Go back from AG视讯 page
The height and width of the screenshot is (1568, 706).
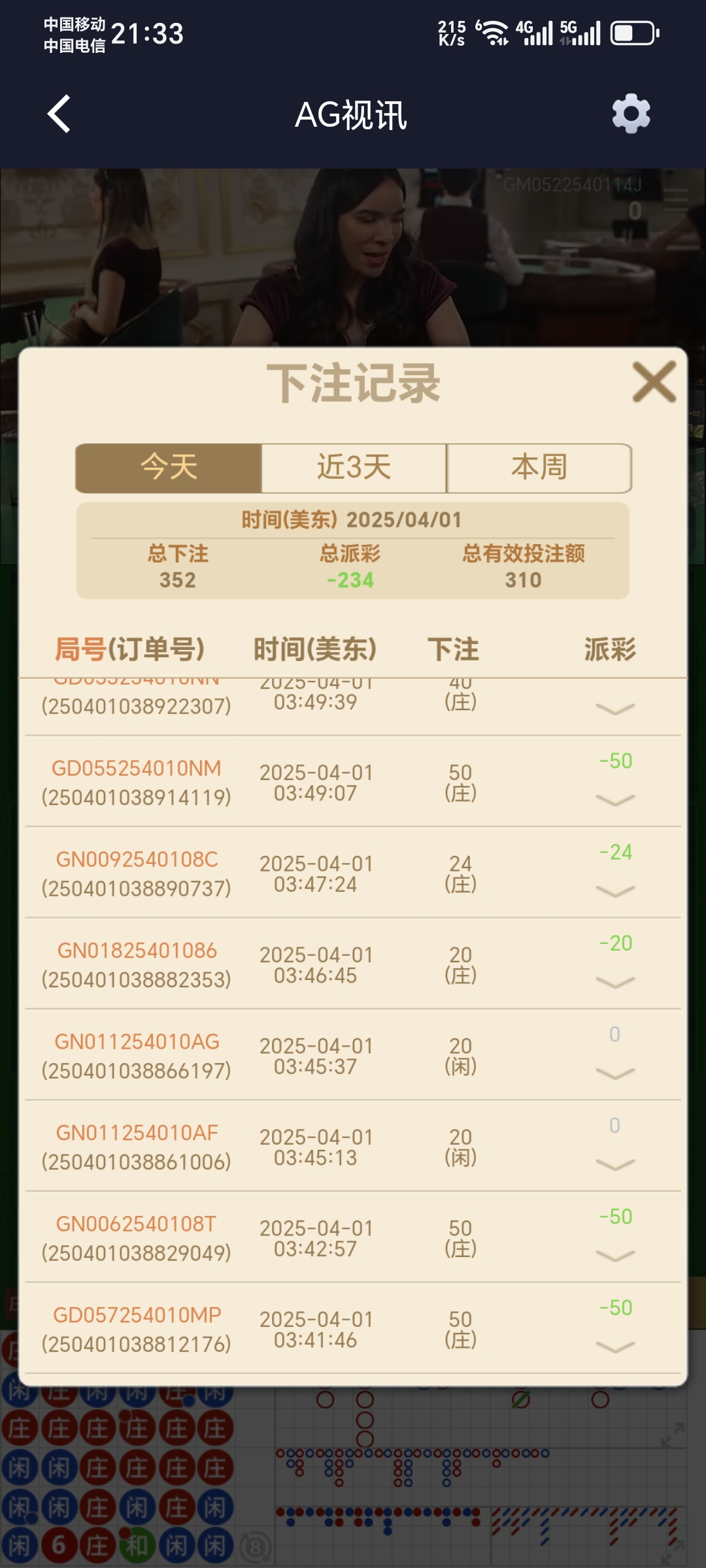point(59,114)
